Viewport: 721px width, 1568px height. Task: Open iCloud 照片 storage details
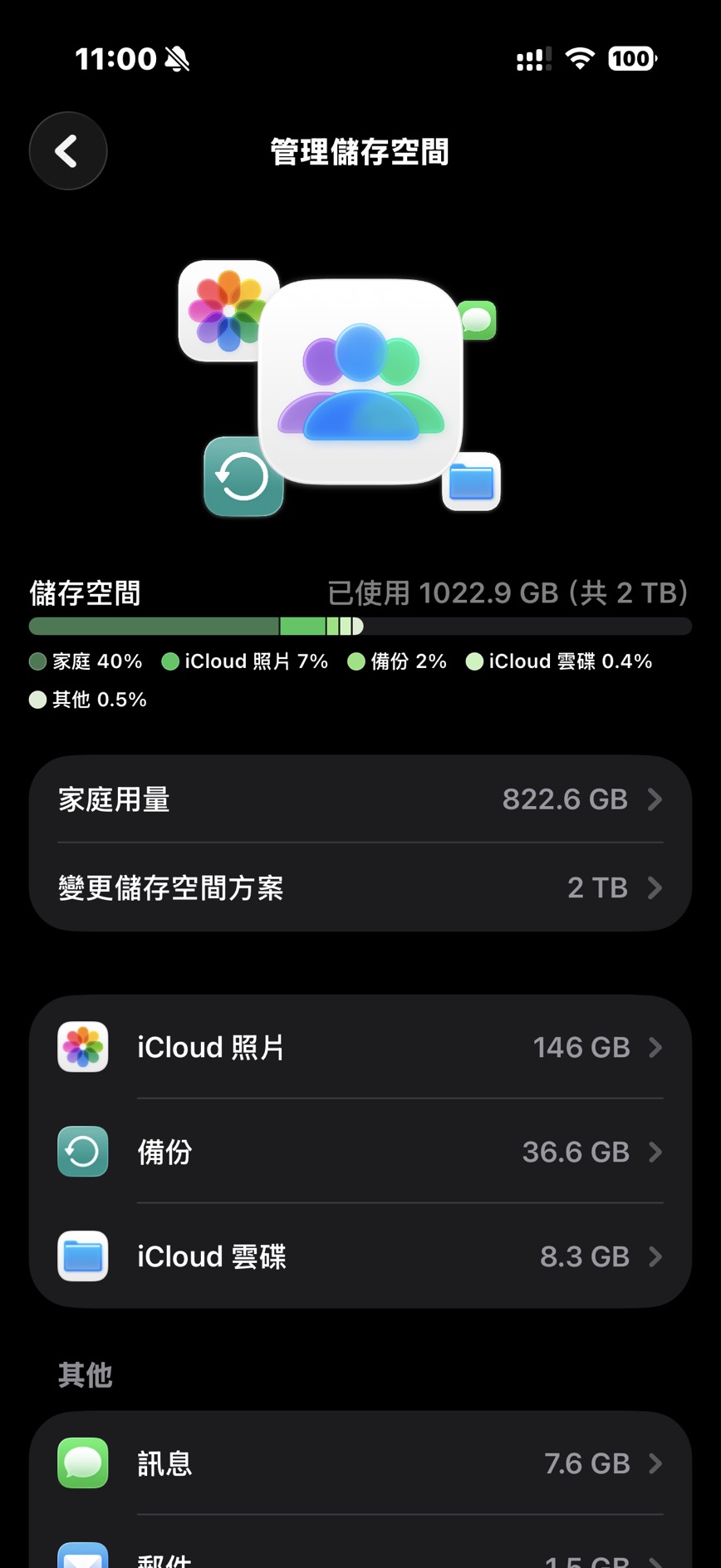pos(360,1047)
